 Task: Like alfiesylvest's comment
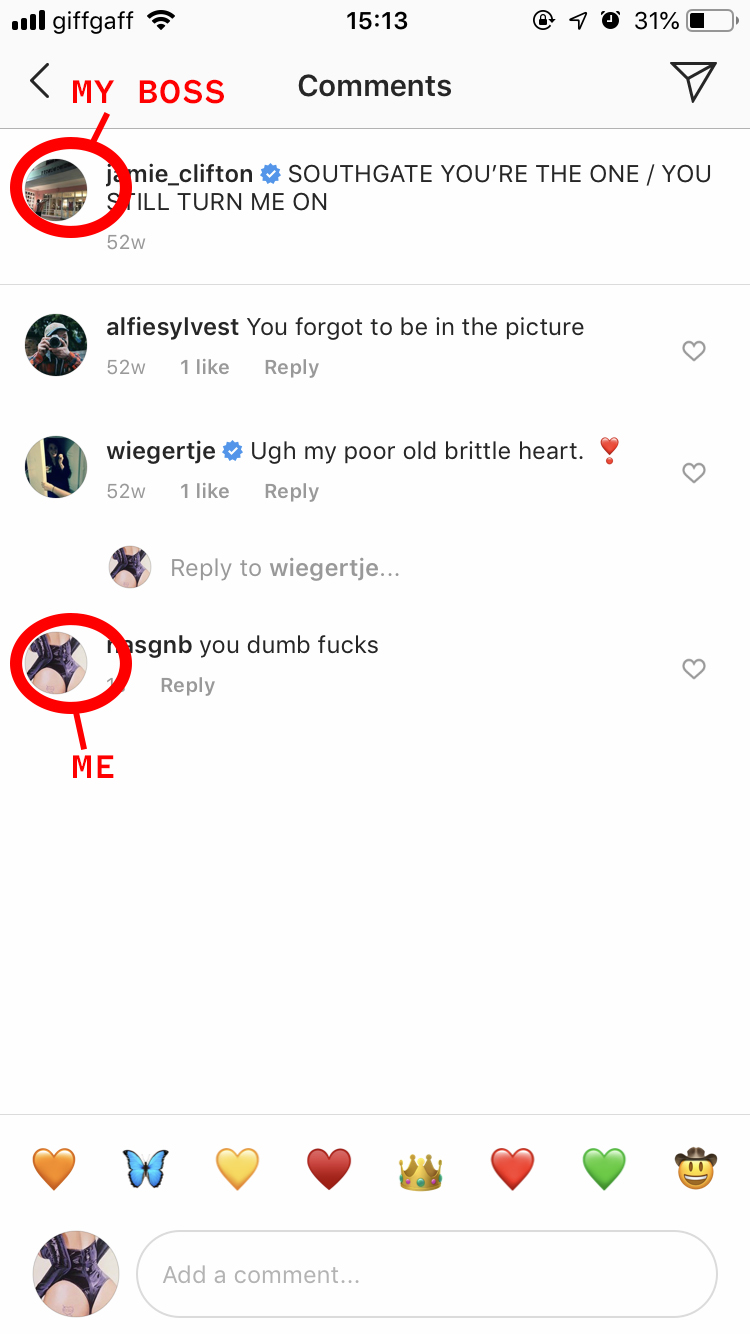693,351
